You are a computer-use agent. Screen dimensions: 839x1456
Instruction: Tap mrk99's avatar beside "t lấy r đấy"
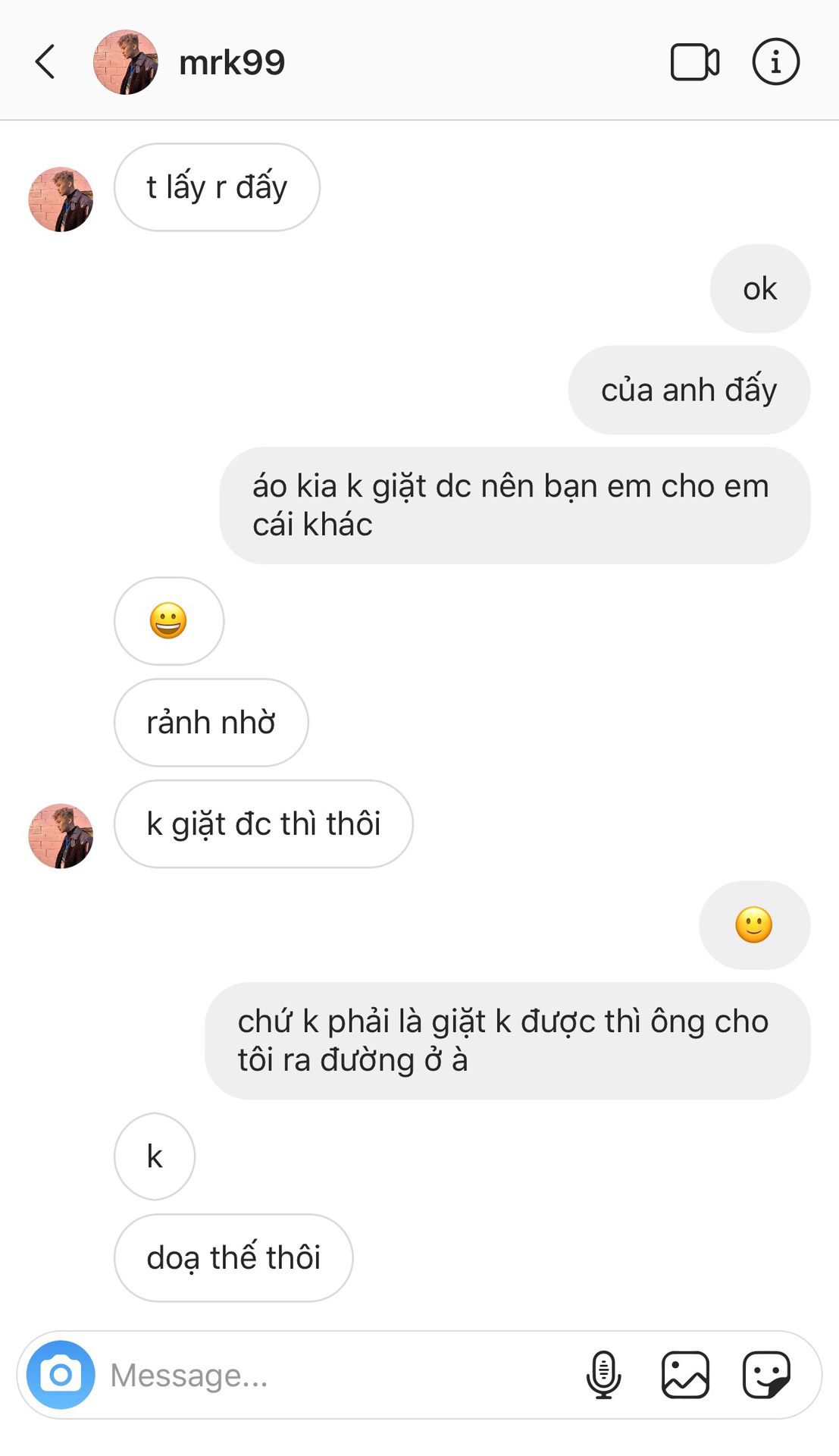(61, 199)
